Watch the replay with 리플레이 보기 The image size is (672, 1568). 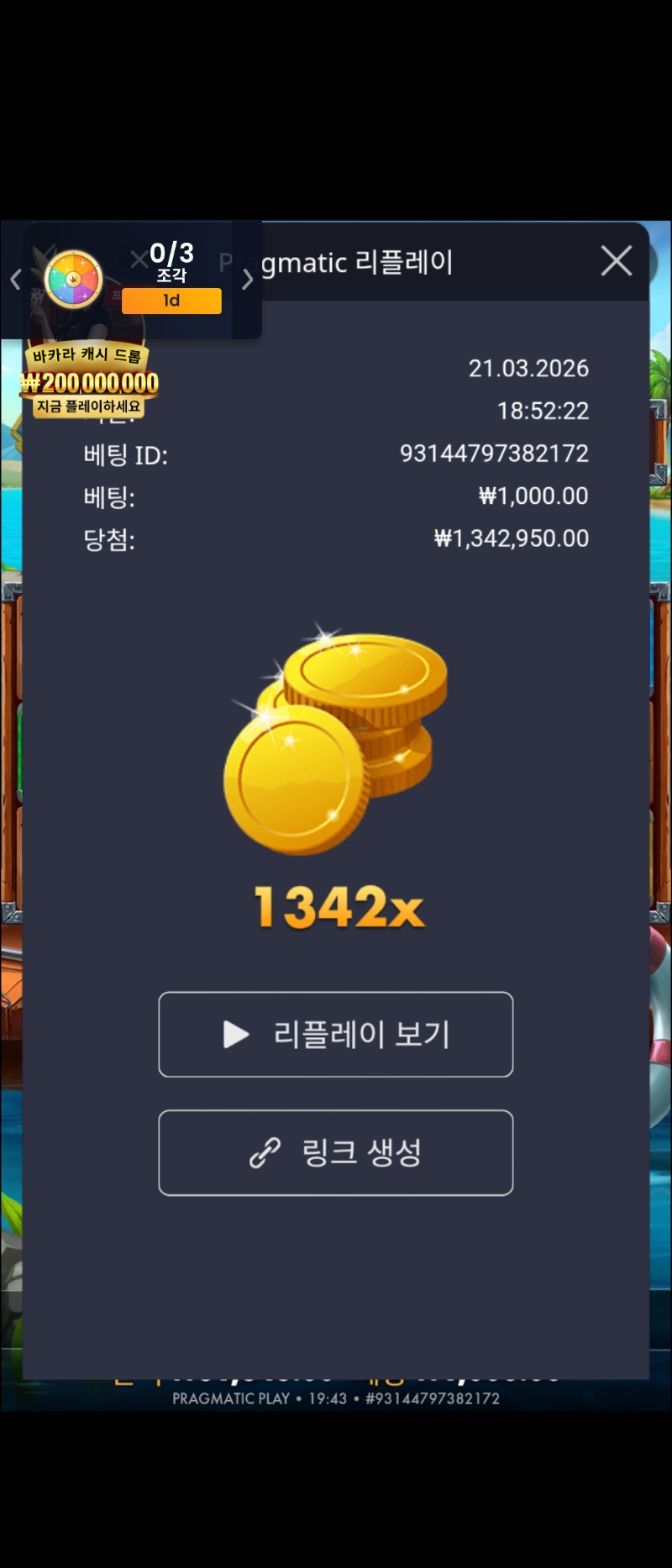click(336, 1034)
